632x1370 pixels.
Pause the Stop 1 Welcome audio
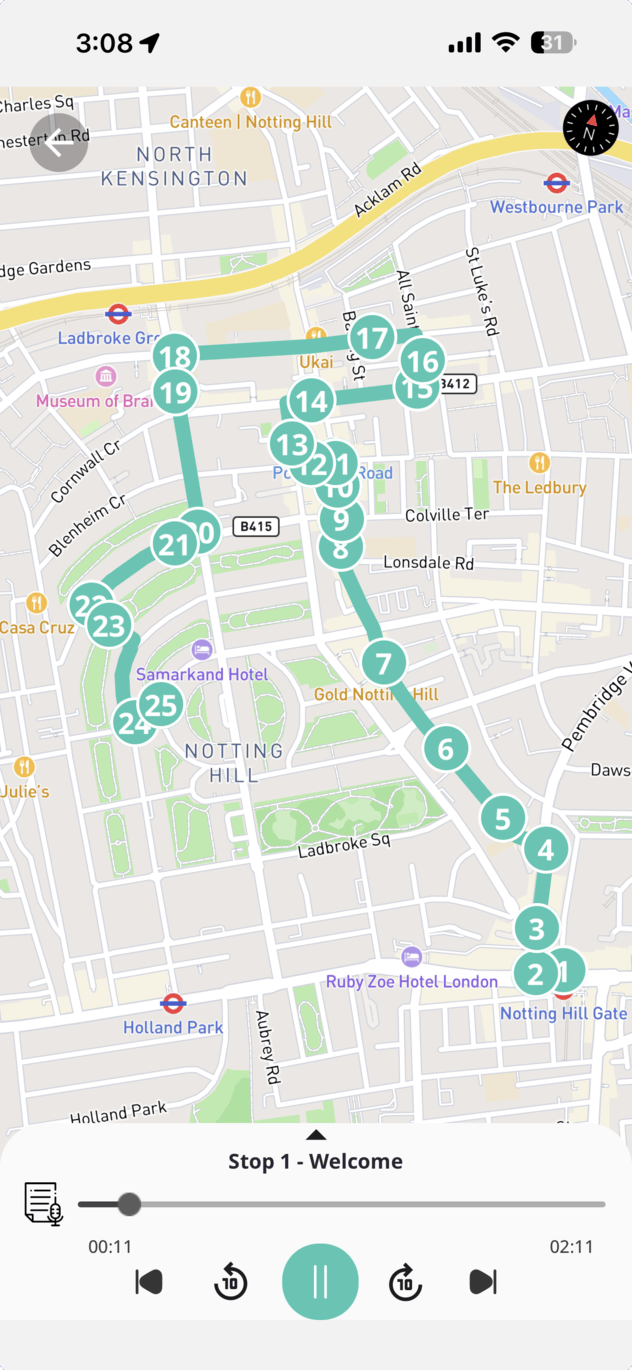tap(320, 1281)
